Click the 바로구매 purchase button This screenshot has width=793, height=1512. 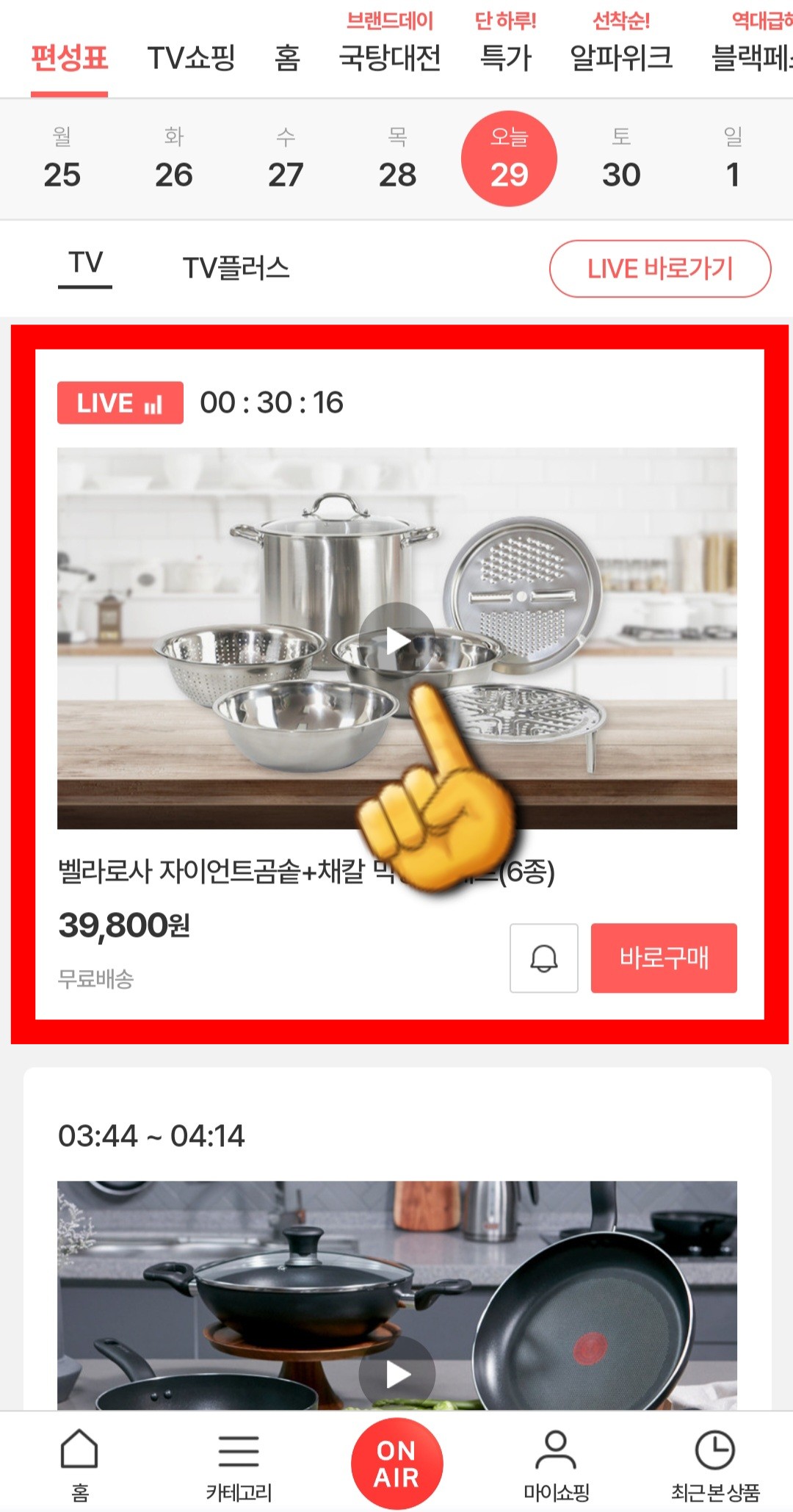[x=663, y=958]
